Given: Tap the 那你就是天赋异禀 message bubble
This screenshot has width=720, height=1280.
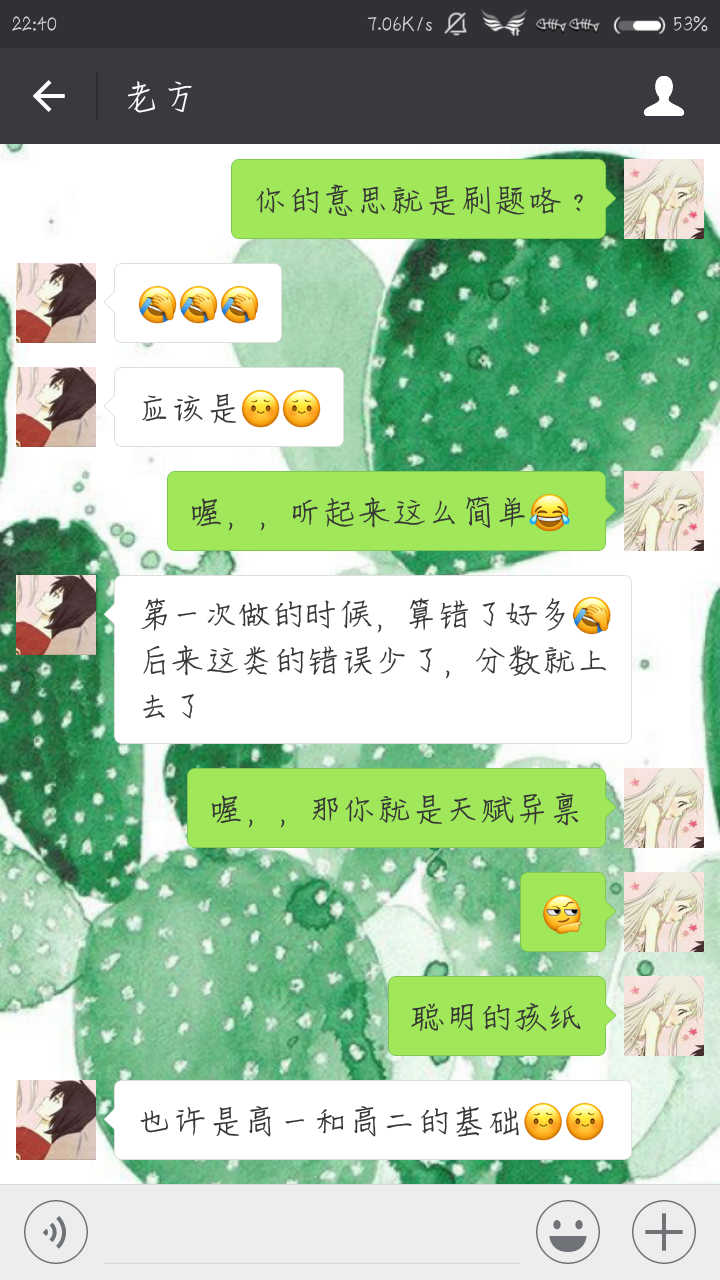Looking at the screenshot, I should click(x=398, y=809).
